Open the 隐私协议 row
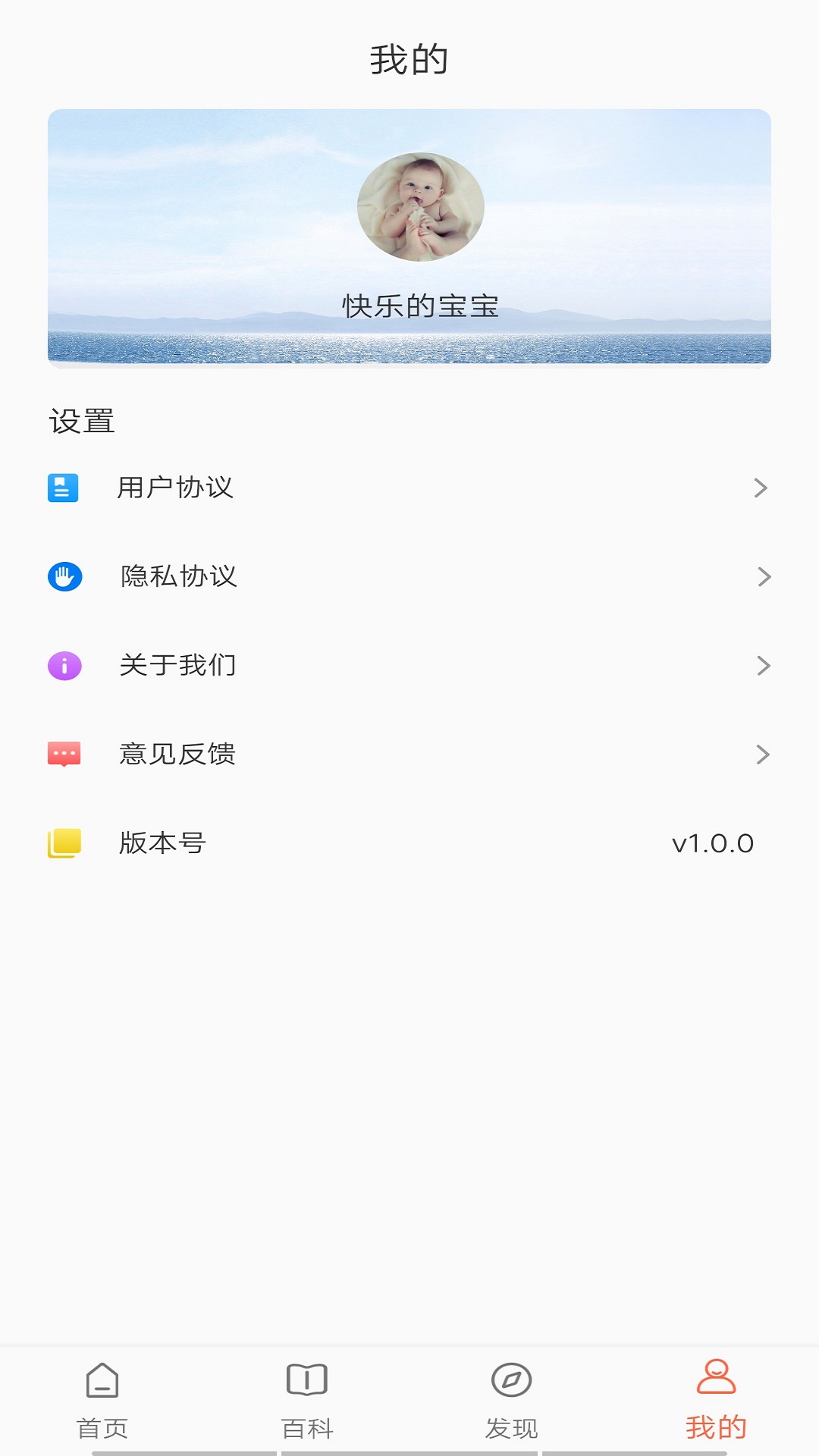The height and width of the screenshot is (1456, 819). (408, 576)
